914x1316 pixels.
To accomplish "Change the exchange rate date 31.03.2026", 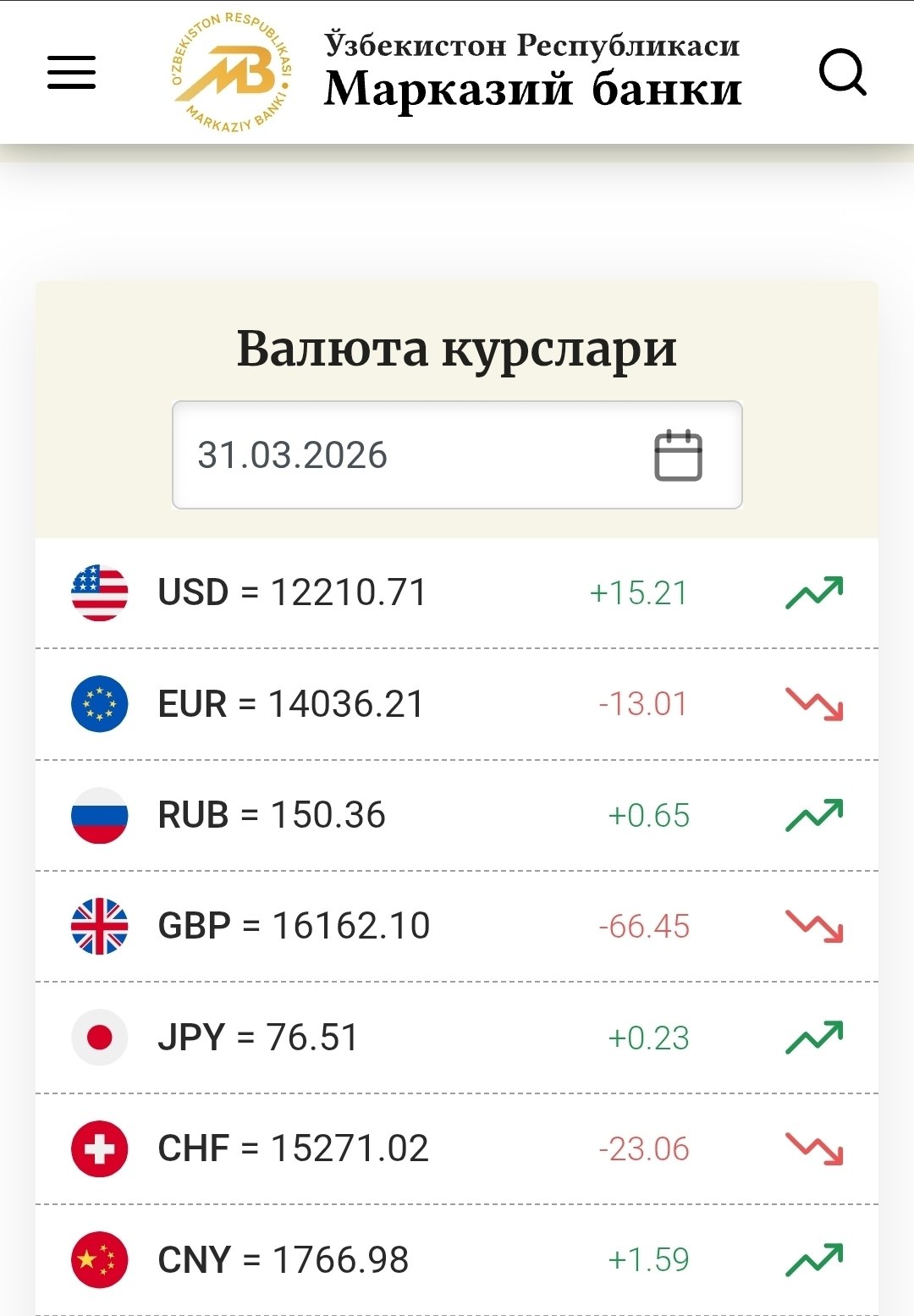I will tap(457, 455).
